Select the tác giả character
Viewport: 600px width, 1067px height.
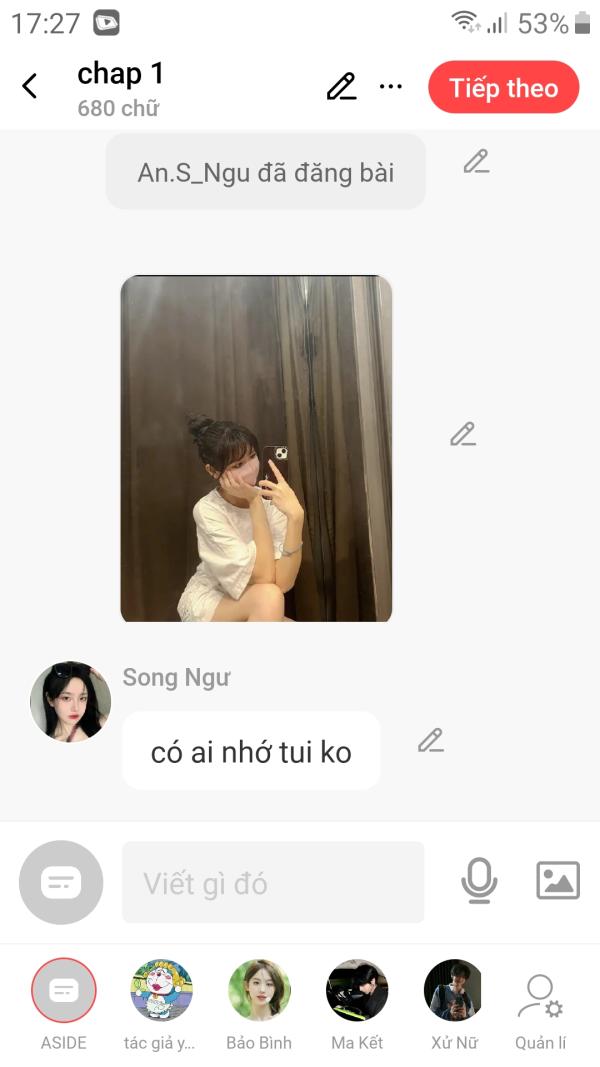tap(161, 991)
